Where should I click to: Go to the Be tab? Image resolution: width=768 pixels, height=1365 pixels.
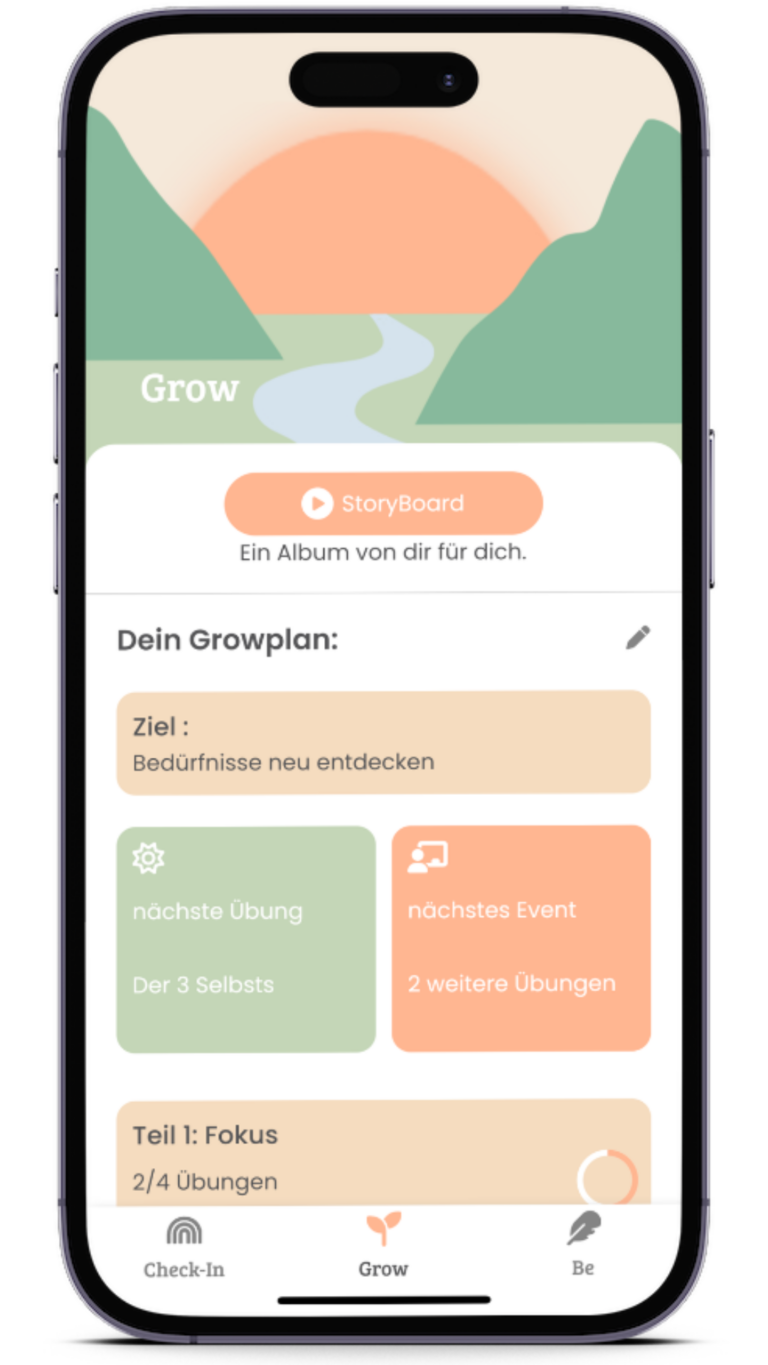[583, 1246]
